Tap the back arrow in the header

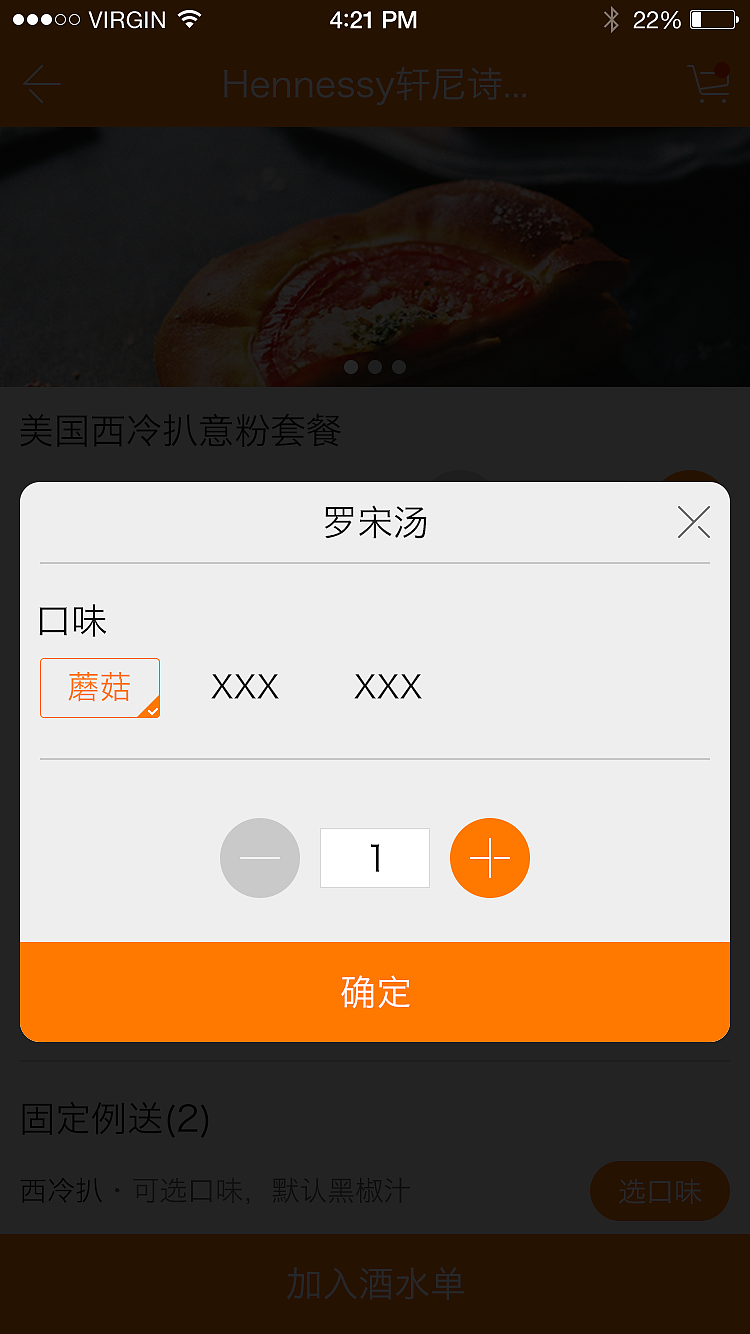40,85
